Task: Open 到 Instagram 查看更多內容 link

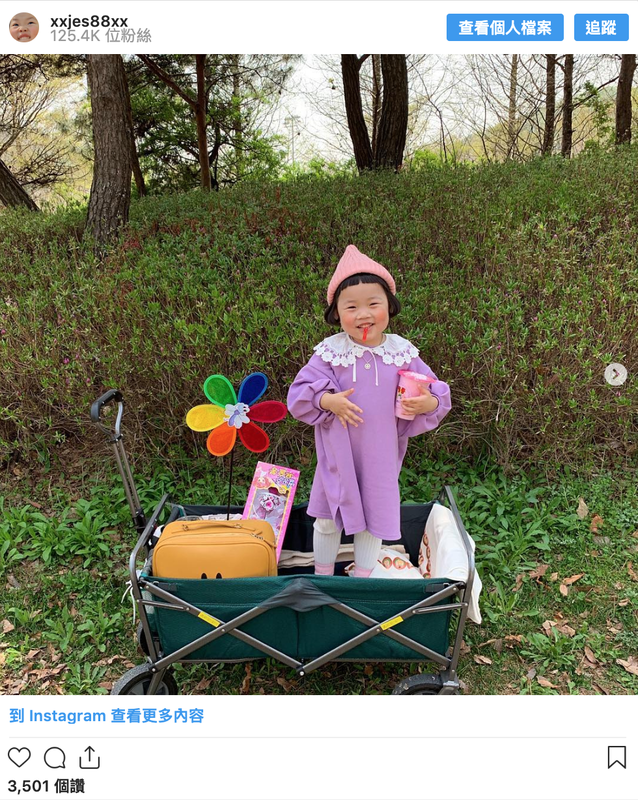Action: (x=107, y=716)
